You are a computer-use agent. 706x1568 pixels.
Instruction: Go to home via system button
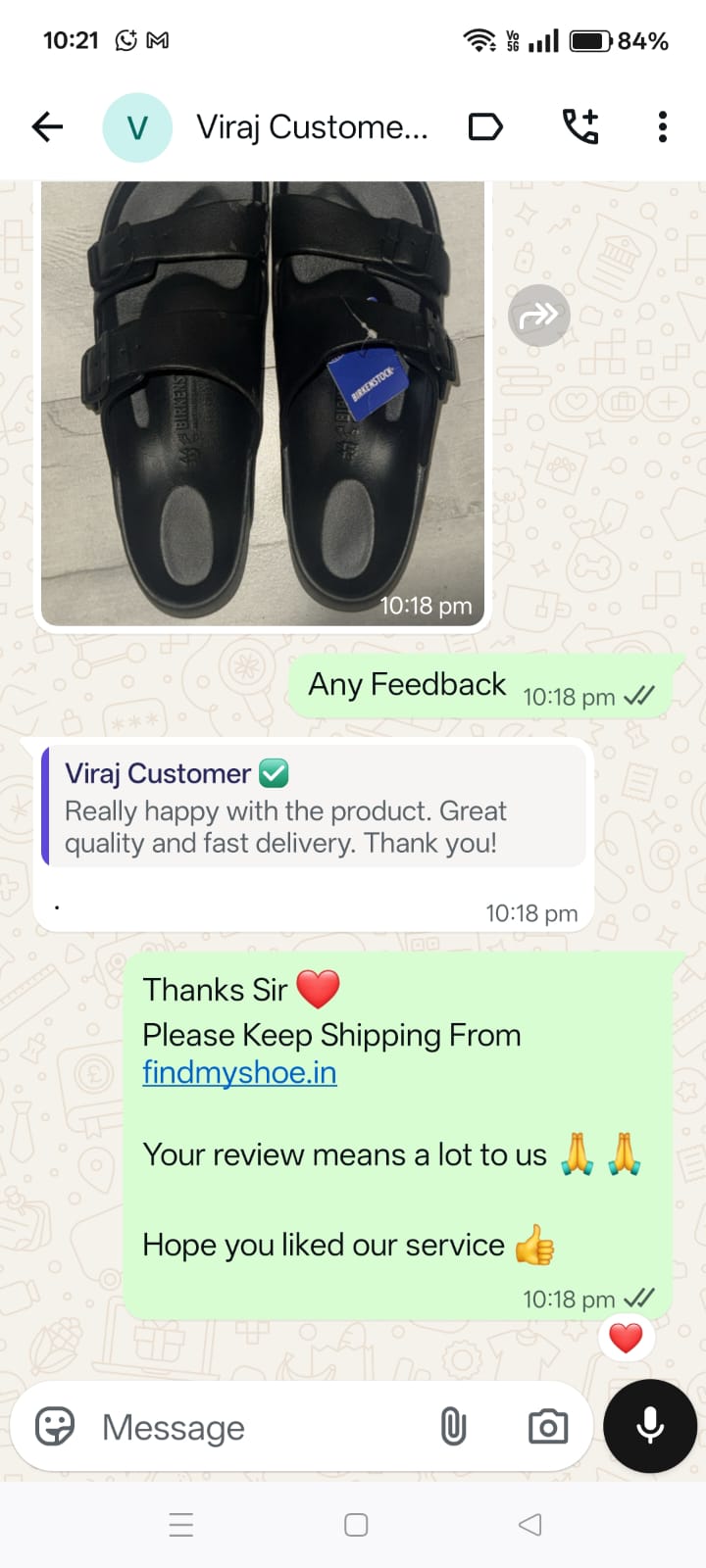(x=356, y=1525)
